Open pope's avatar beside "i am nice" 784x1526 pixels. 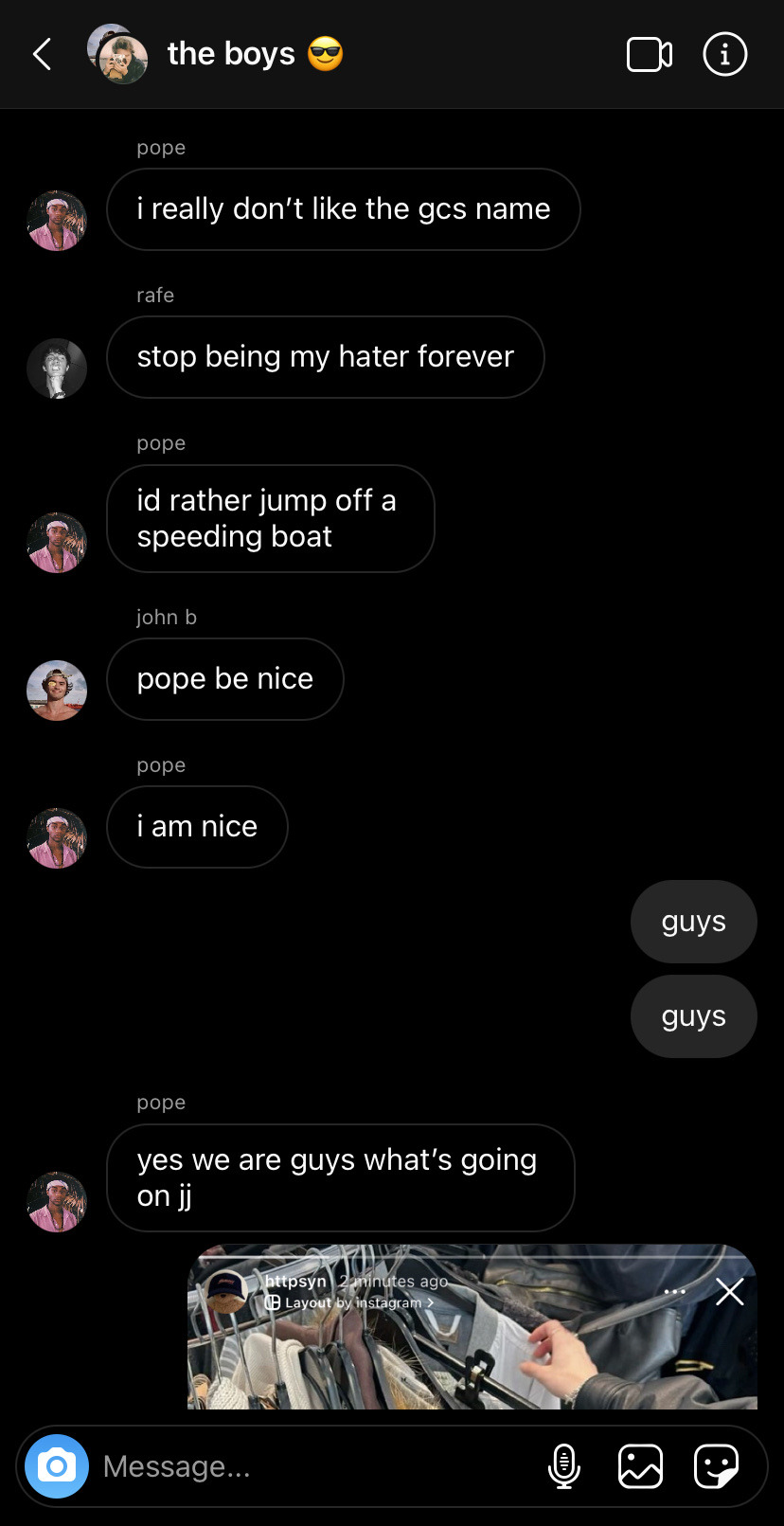57,838
